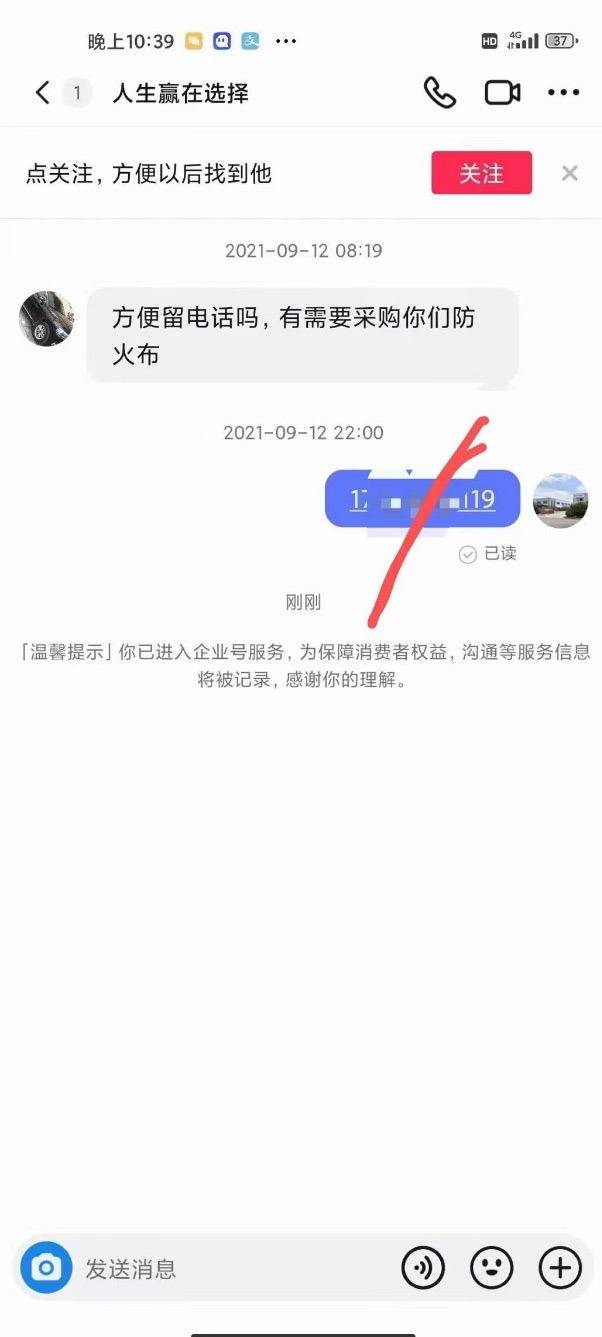Tap the underlined phone number link

[422, 499]
